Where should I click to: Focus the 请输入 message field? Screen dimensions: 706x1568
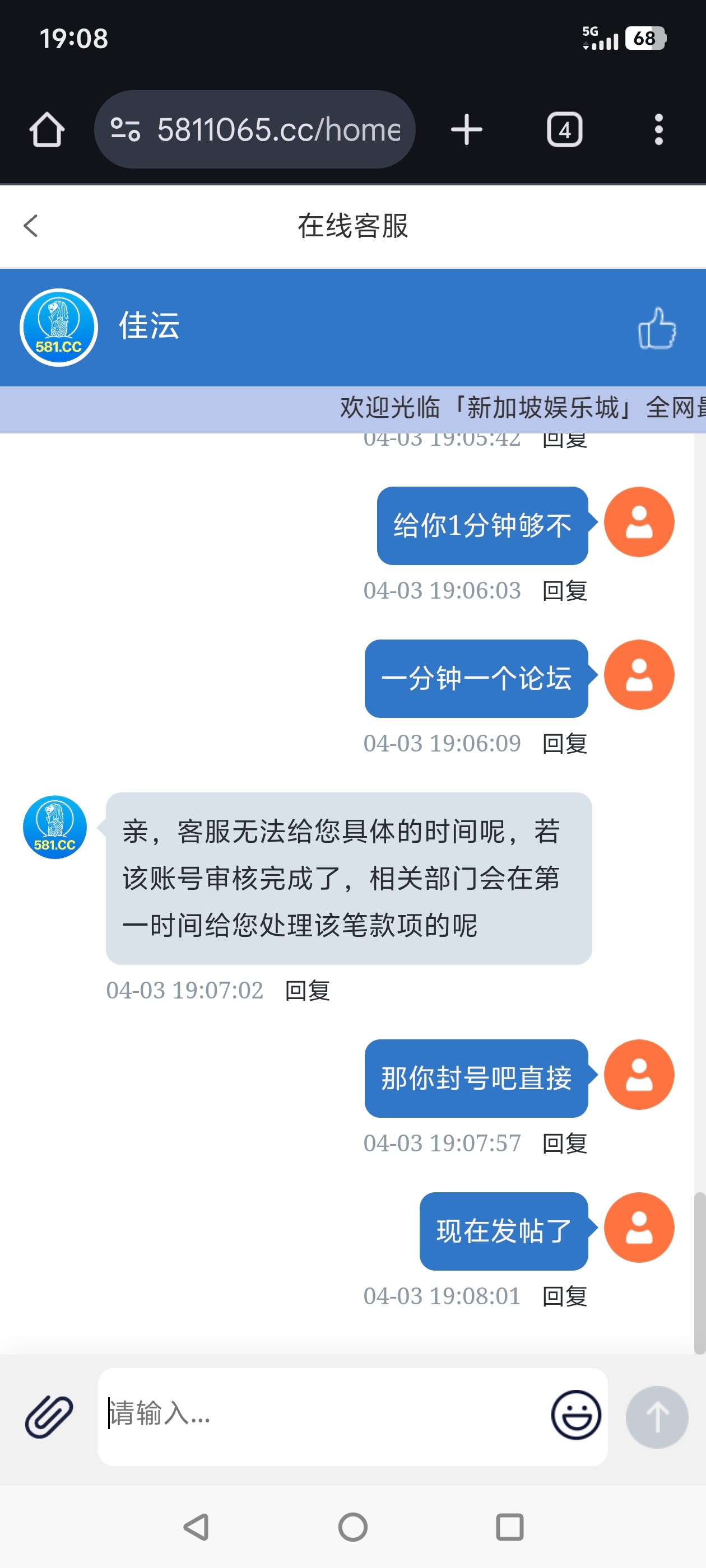pos(323,1416)
